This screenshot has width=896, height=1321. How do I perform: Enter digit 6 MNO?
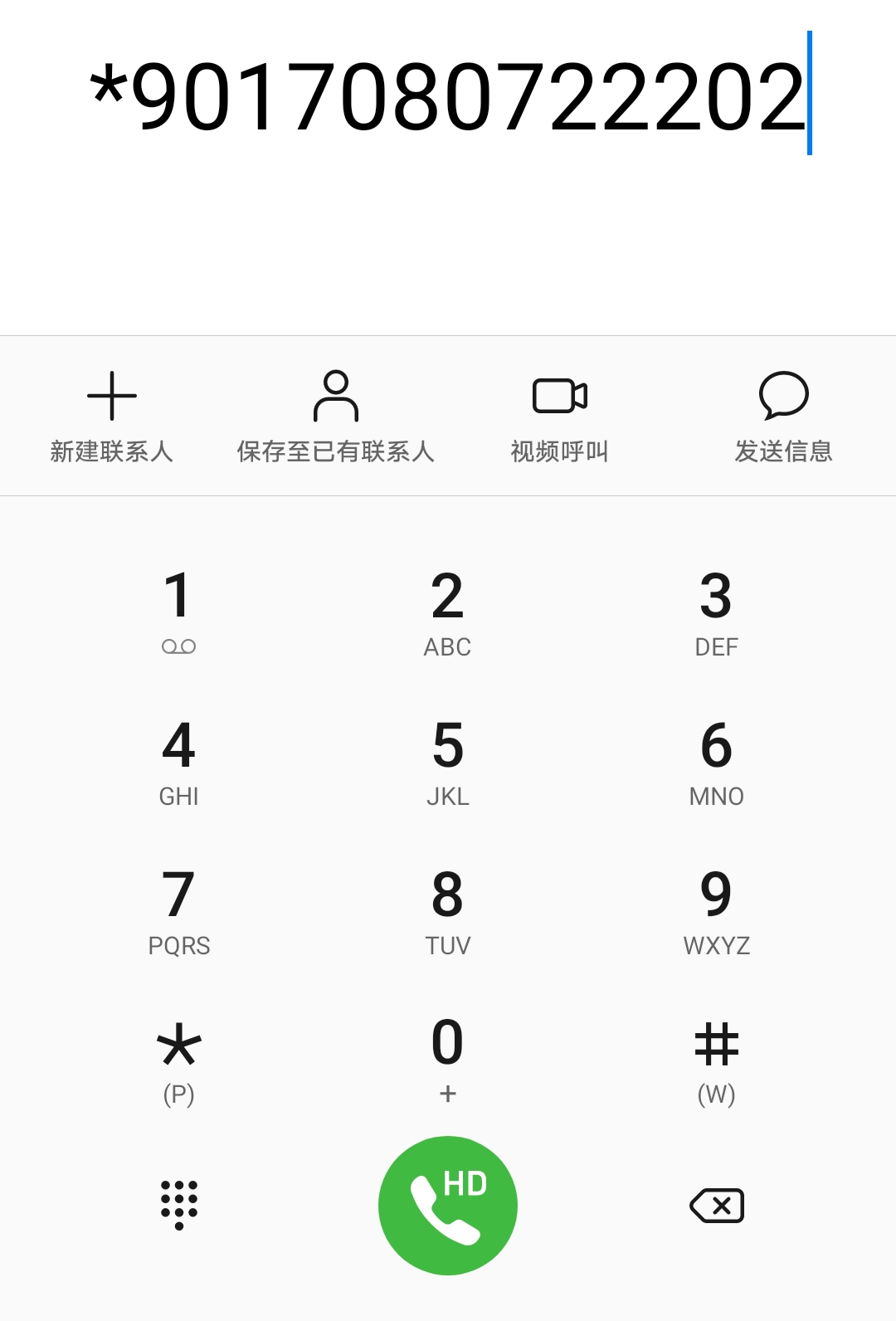(717, 760)
